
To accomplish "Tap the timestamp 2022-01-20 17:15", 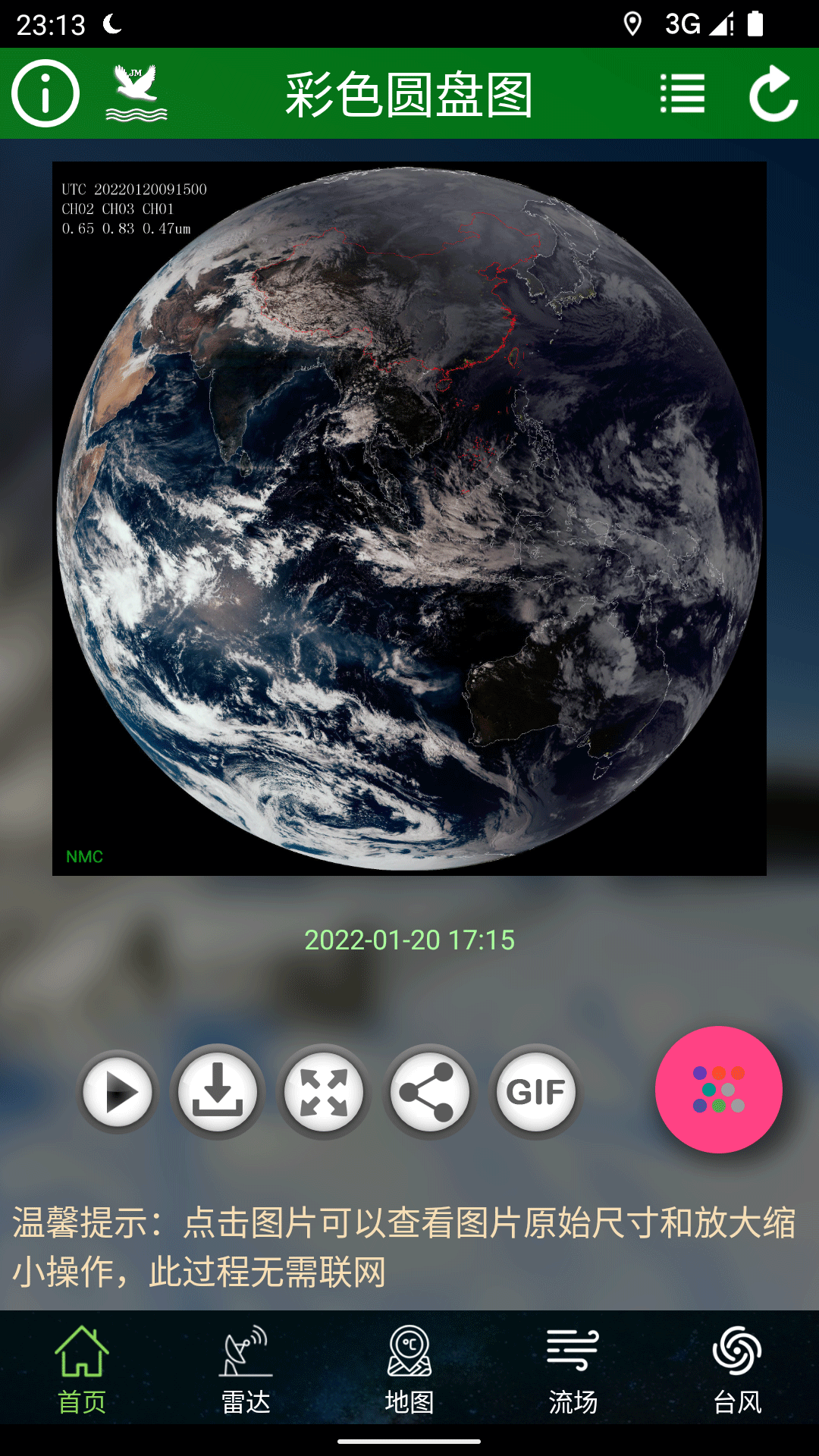I will point(409,940).
